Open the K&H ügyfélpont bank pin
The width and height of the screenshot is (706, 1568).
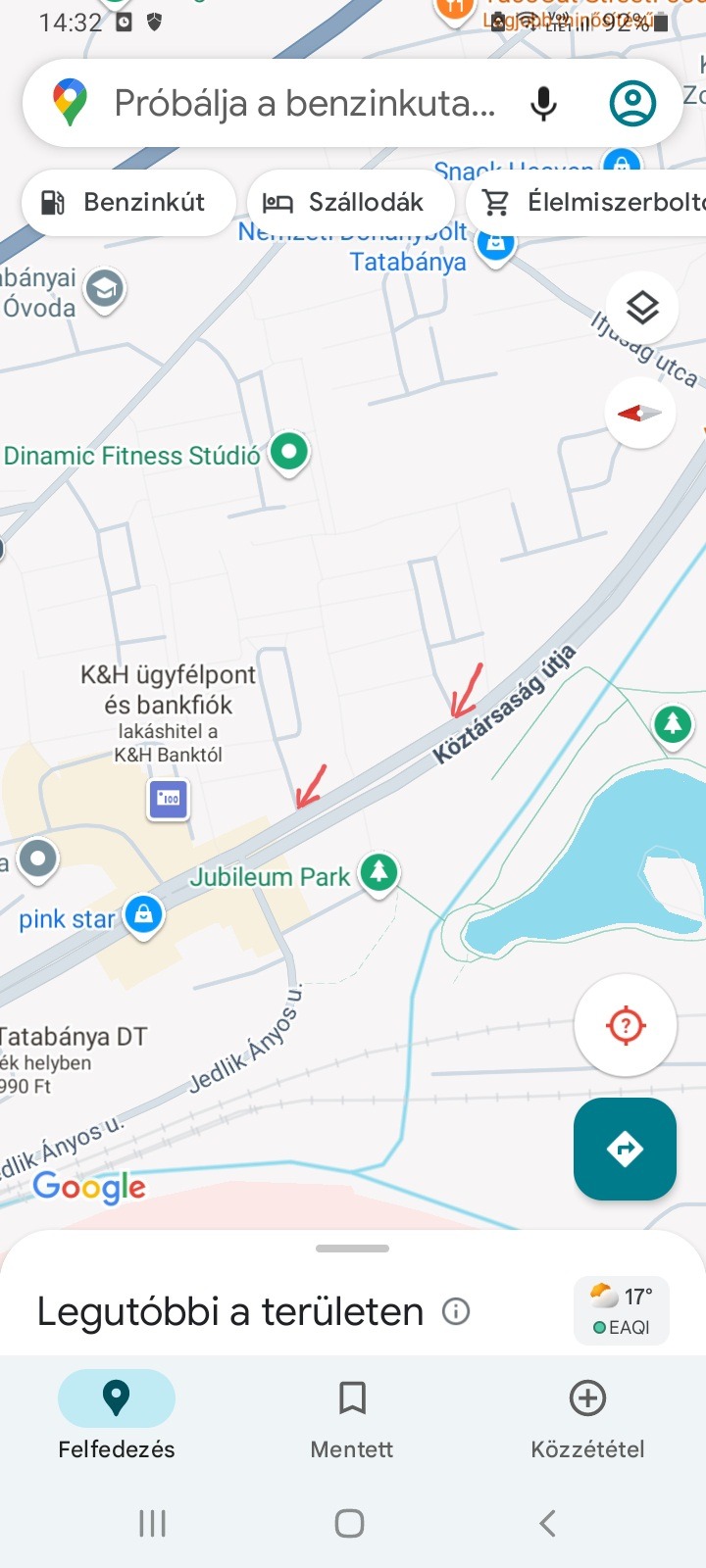[x=169, y=799]
